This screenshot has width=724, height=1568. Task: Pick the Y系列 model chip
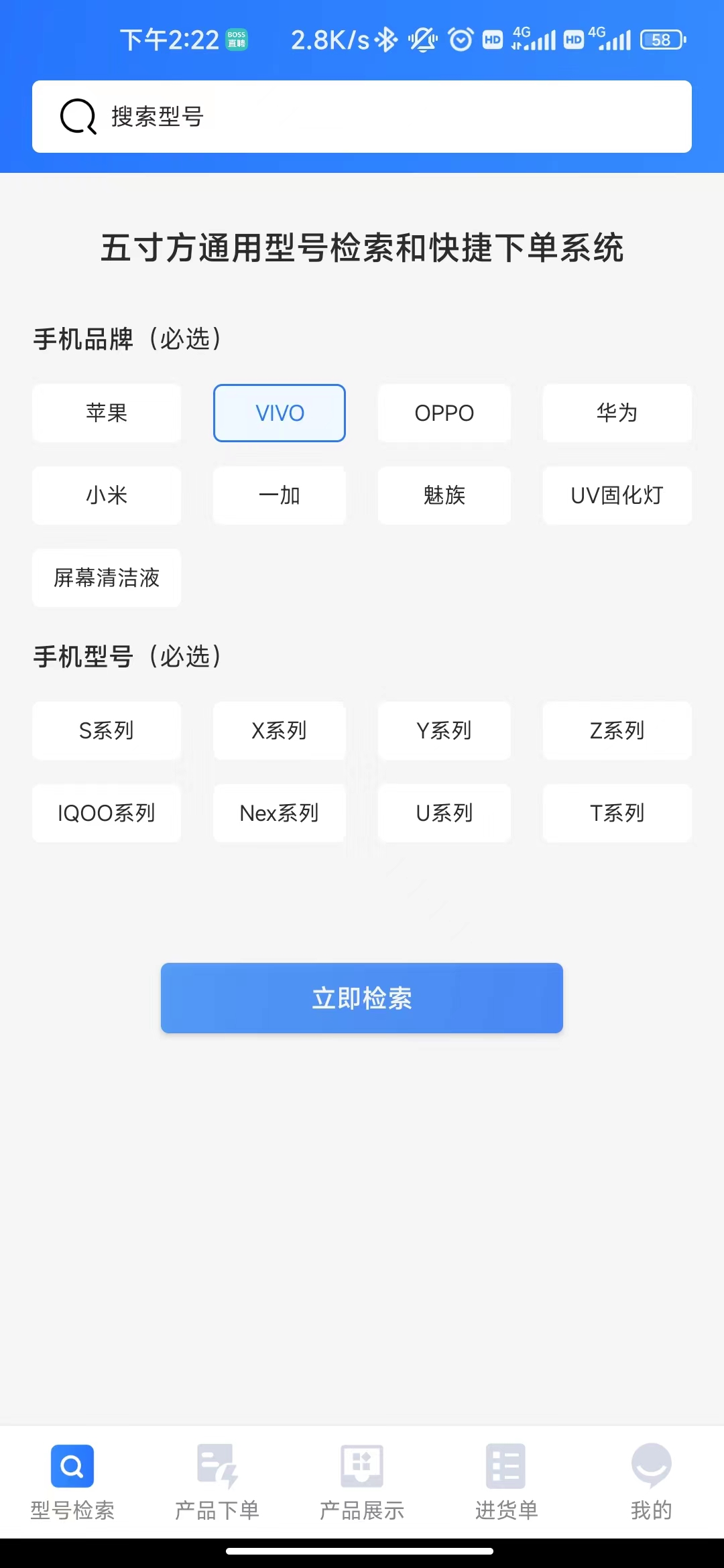point(444,730)
